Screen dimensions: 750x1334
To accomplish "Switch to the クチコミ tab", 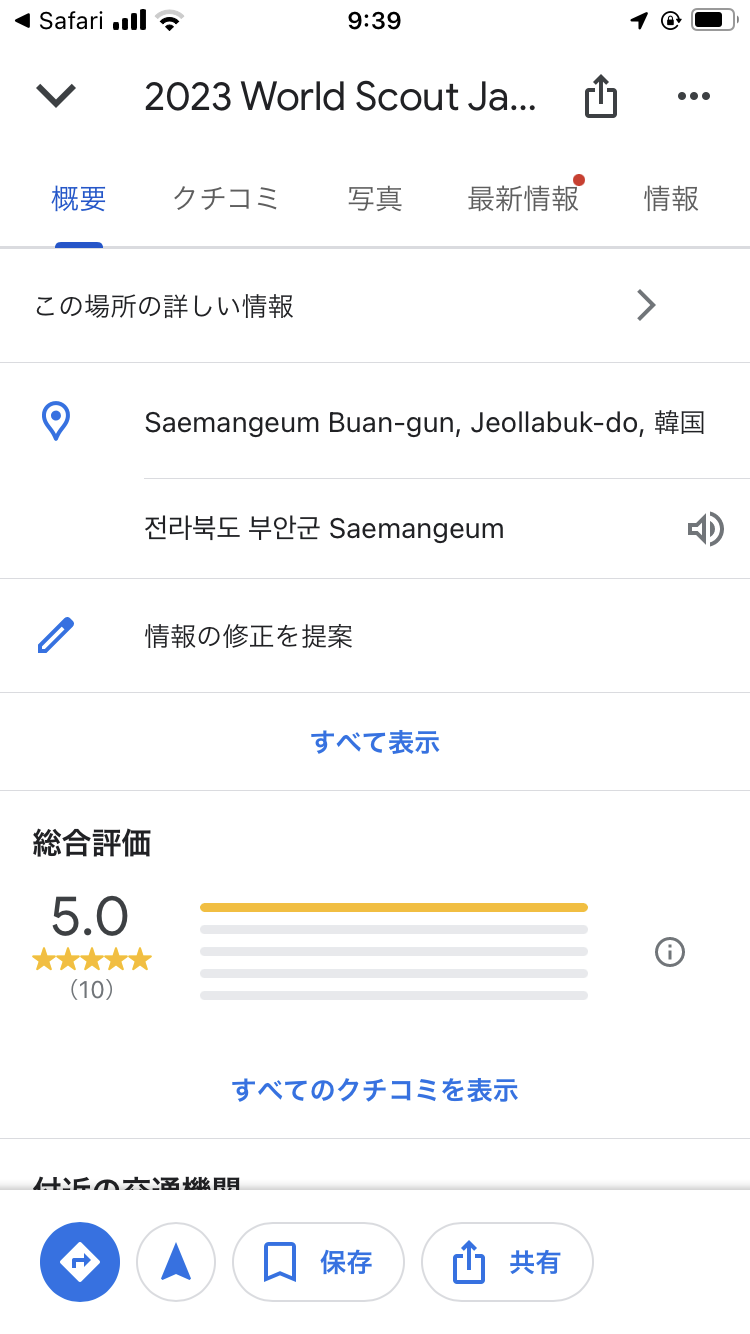I will [226, 199].
